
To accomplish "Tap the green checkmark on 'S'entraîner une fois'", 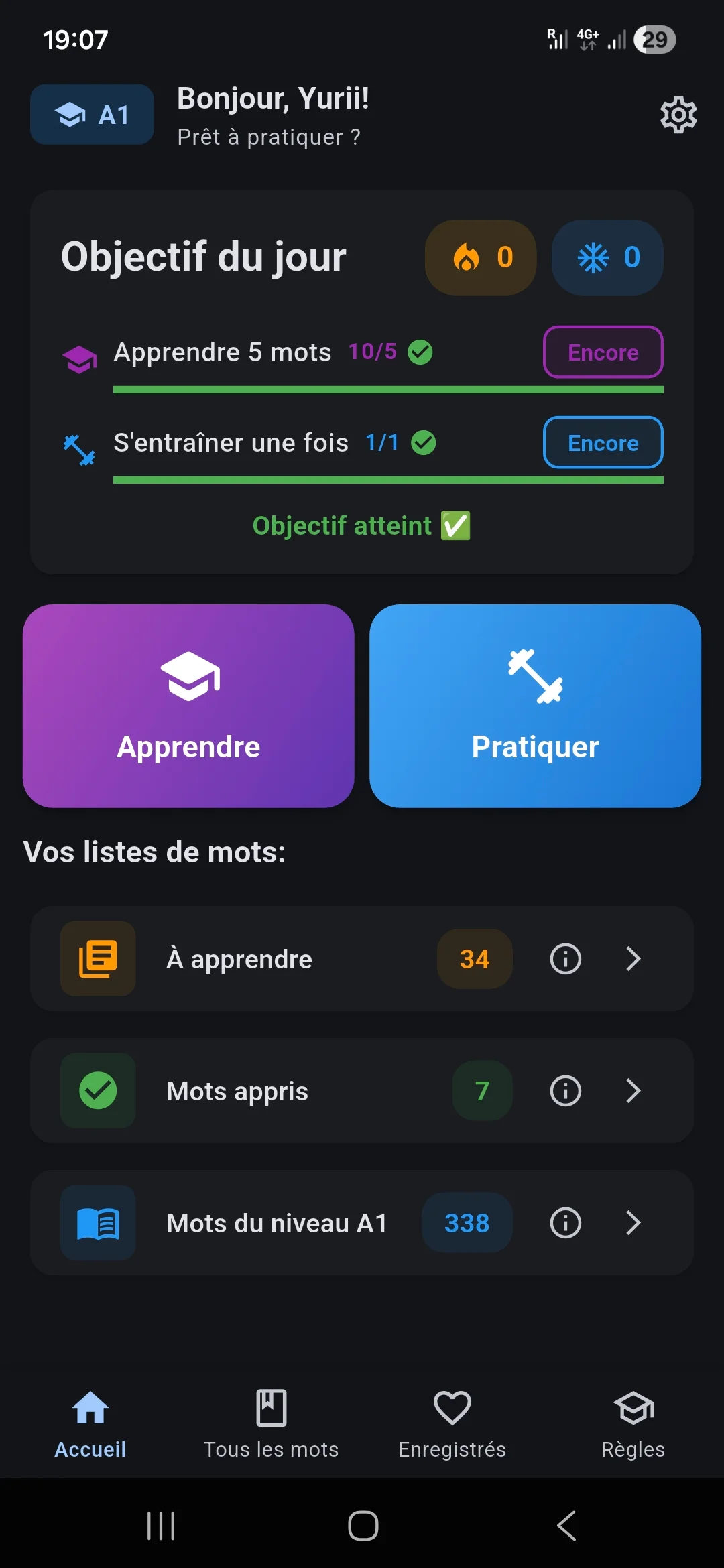I will pos(424,442).
